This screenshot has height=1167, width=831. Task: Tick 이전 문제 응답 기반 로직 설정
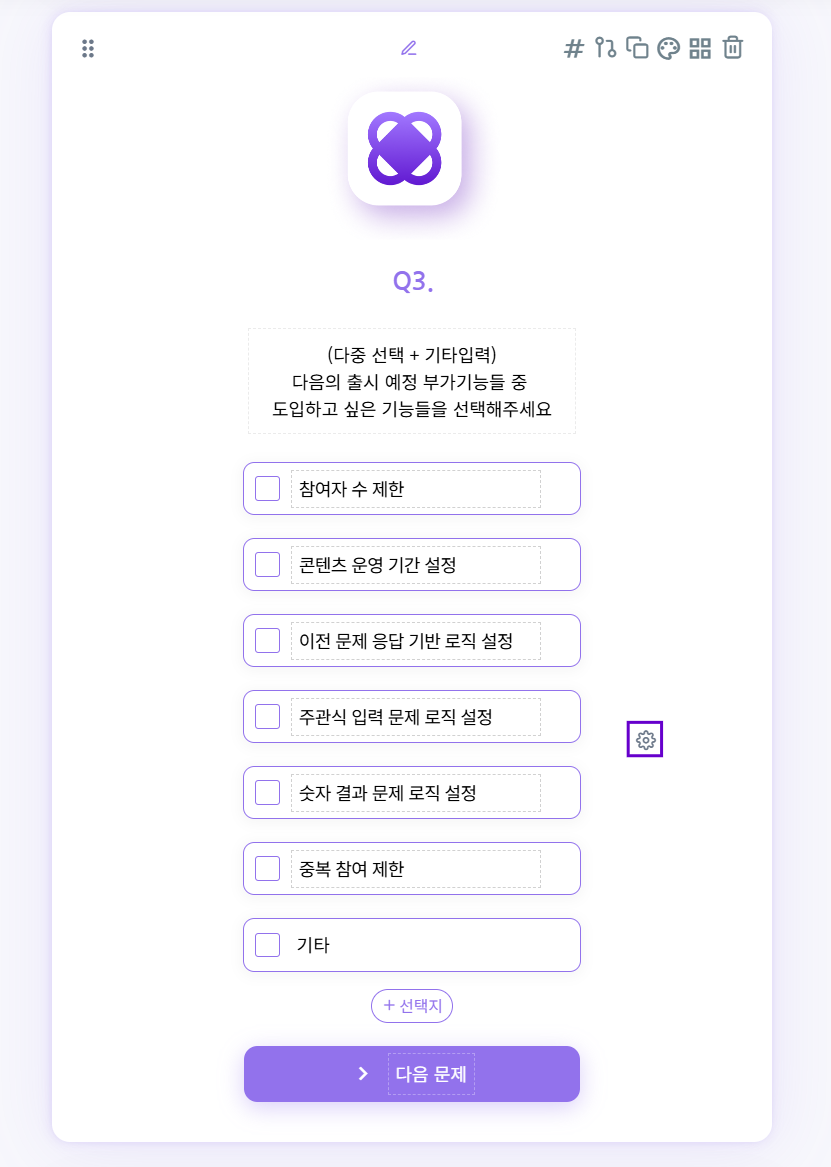click(x=267, y=641)
